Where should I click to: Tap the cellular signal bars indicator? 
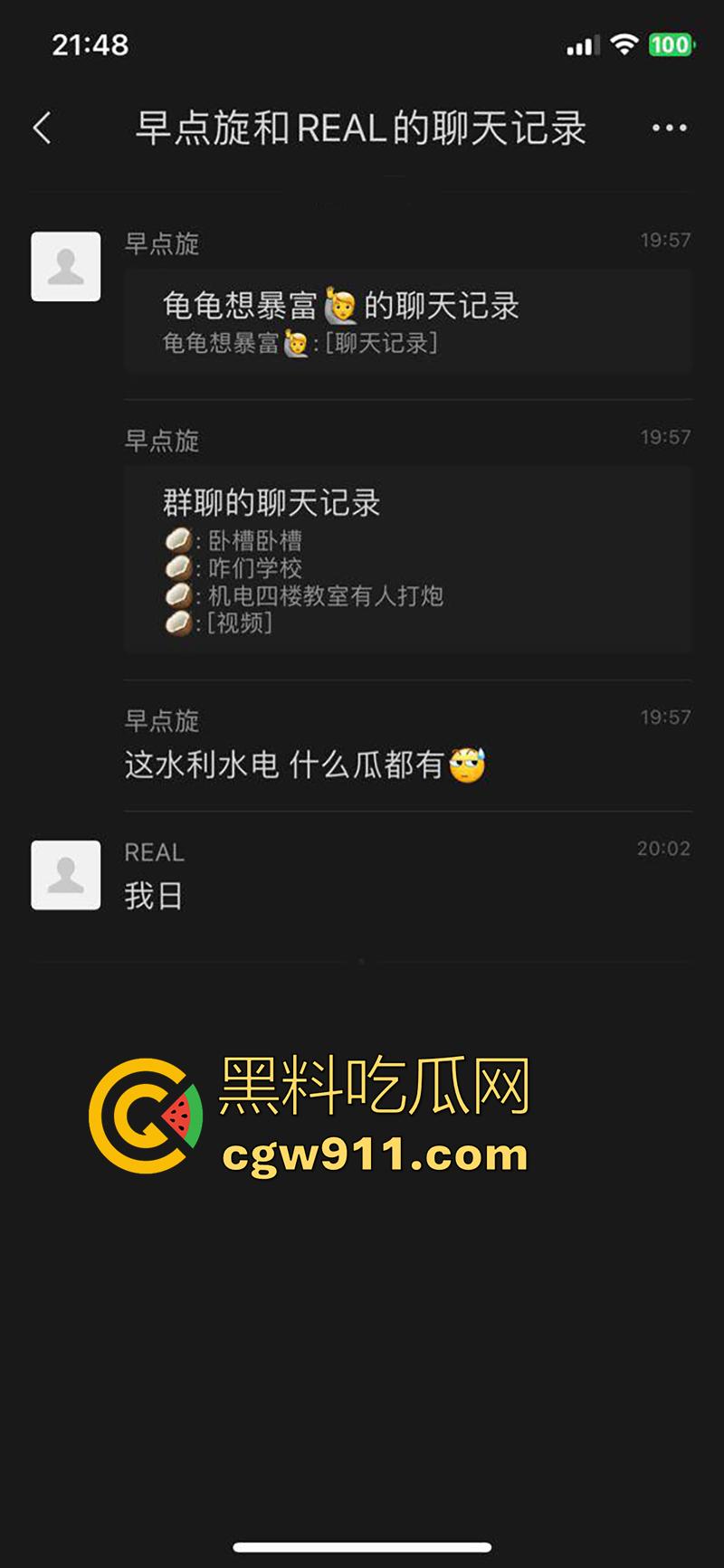coord(583,43)
